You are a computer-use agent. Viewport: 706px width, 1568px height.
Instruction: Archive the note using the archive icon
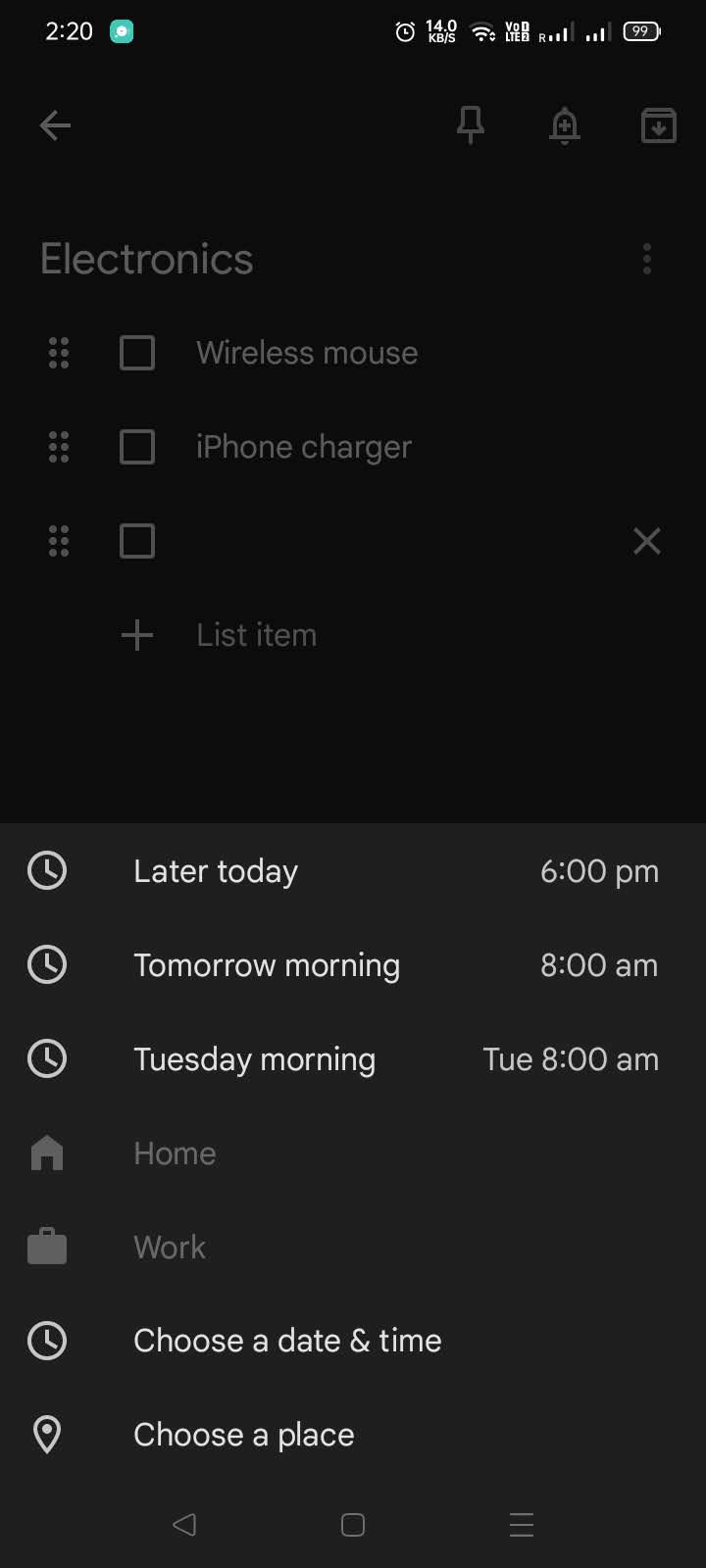point(658,124)
